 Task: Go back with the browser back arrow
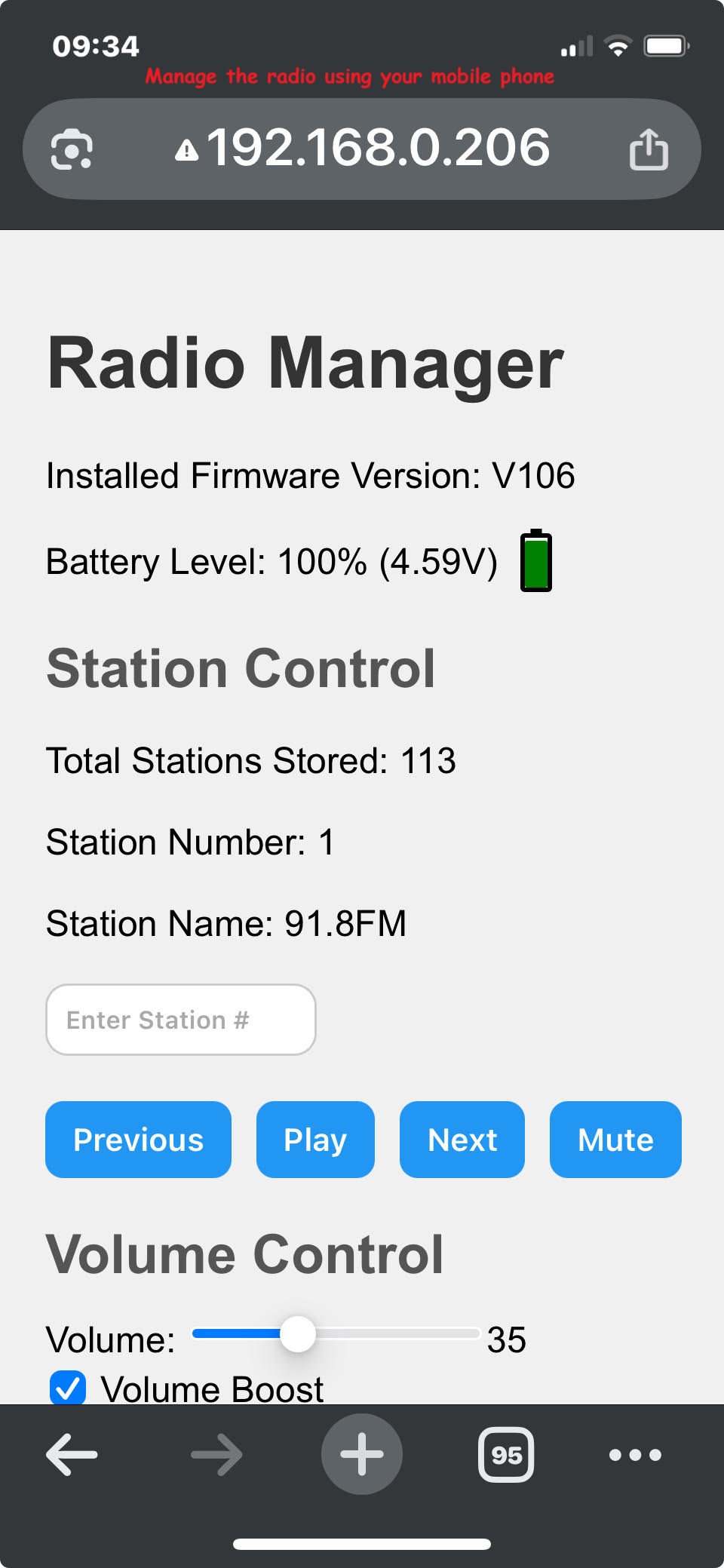coord(72,1454)
